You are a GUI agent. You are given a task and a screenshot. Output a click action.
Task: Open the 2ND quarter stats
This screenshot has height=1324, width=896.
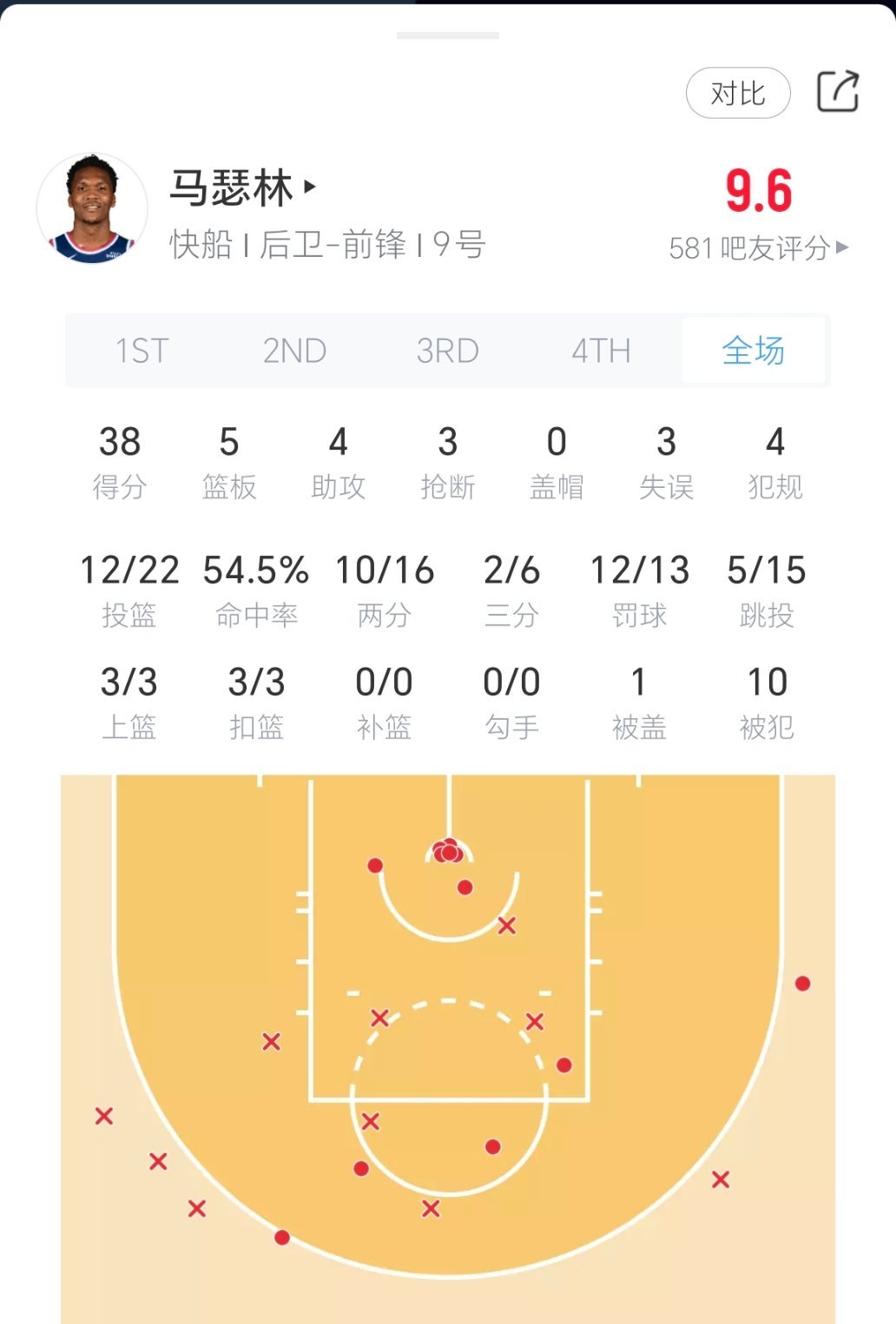(x=295, y=352)
